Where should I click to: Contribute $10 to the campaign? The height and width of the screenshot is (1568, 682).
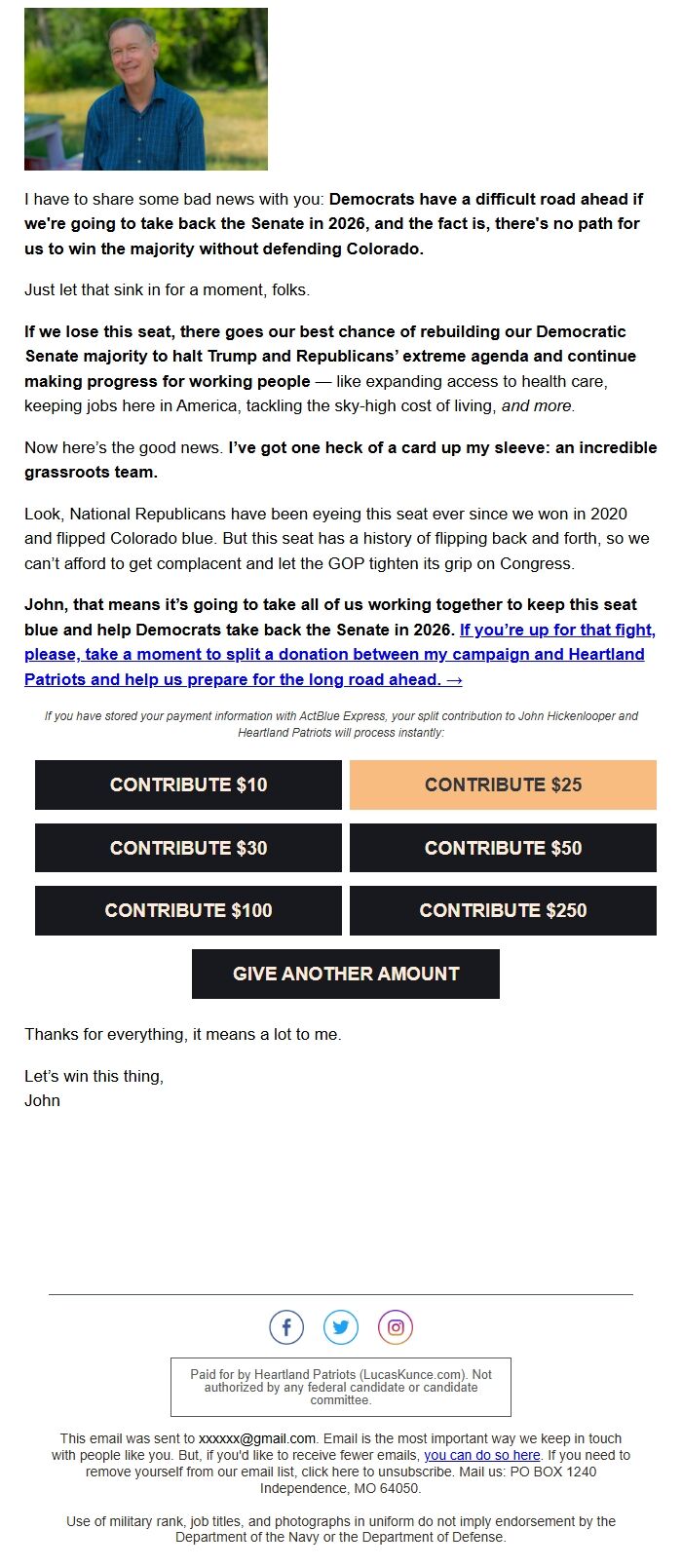pos(188,784)
